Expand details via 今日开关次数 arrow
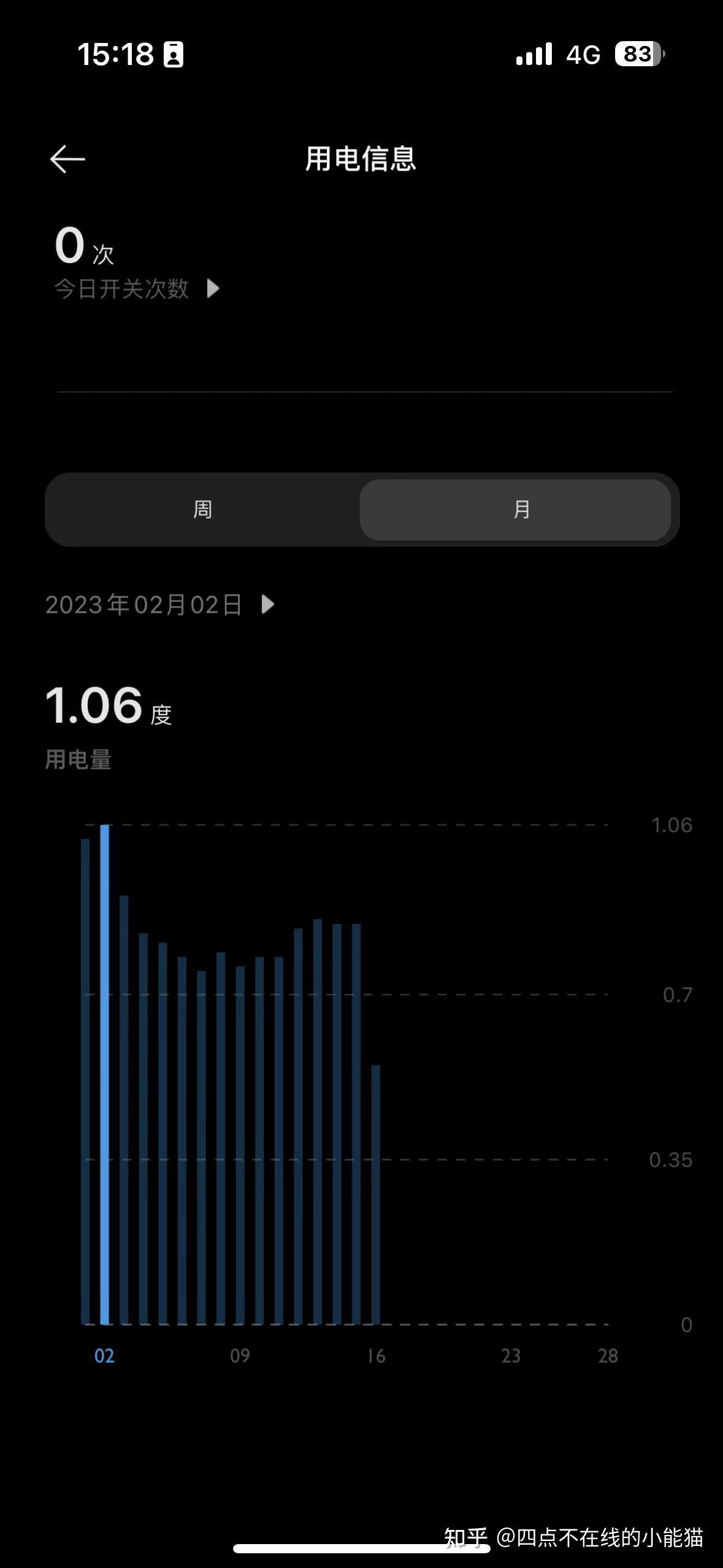Screen dimensions: 723x1568 click(213, 288)
